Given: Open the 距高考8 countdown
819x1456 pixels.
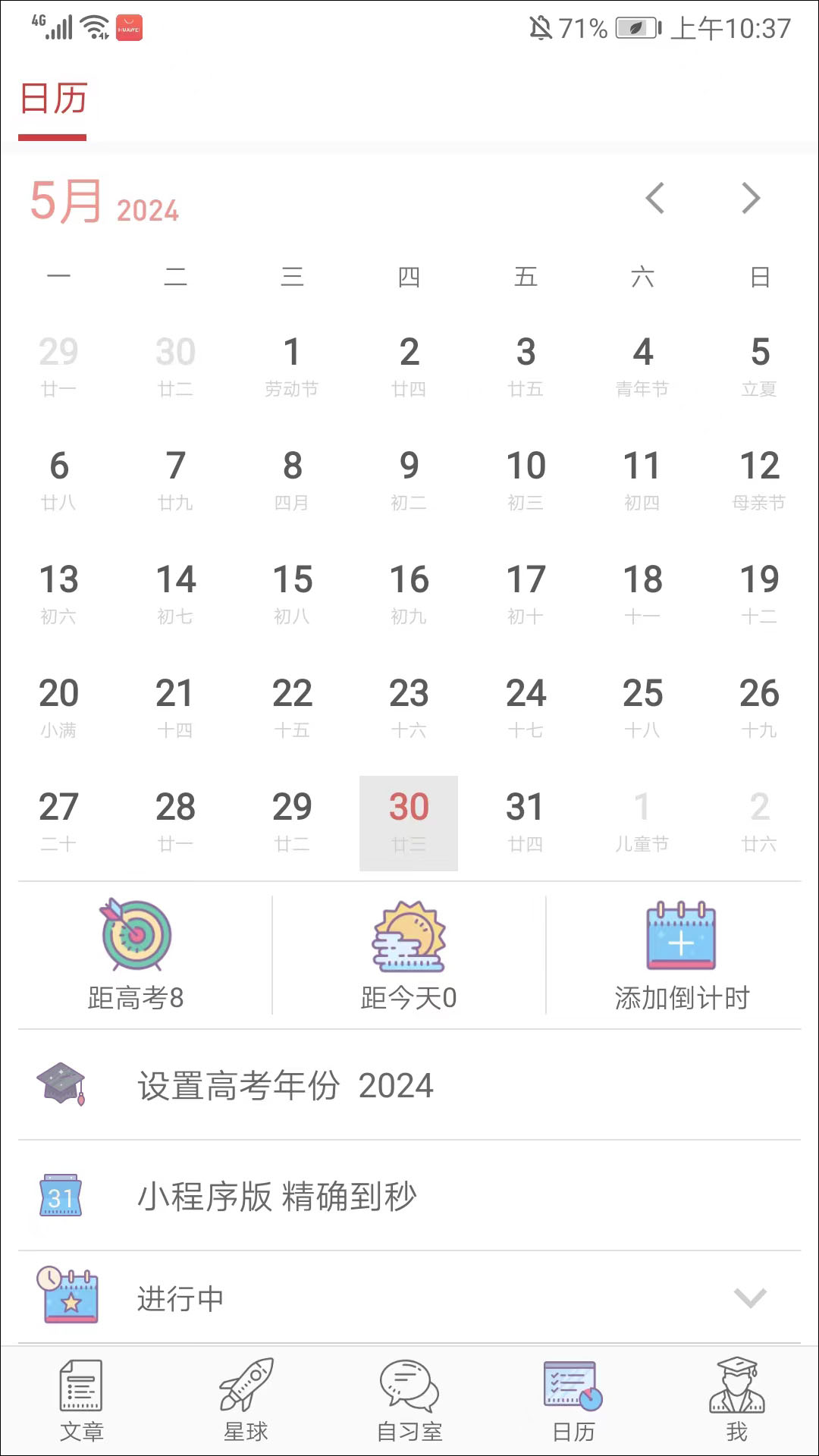Looking at the screenshot, I should coord(136,955).
